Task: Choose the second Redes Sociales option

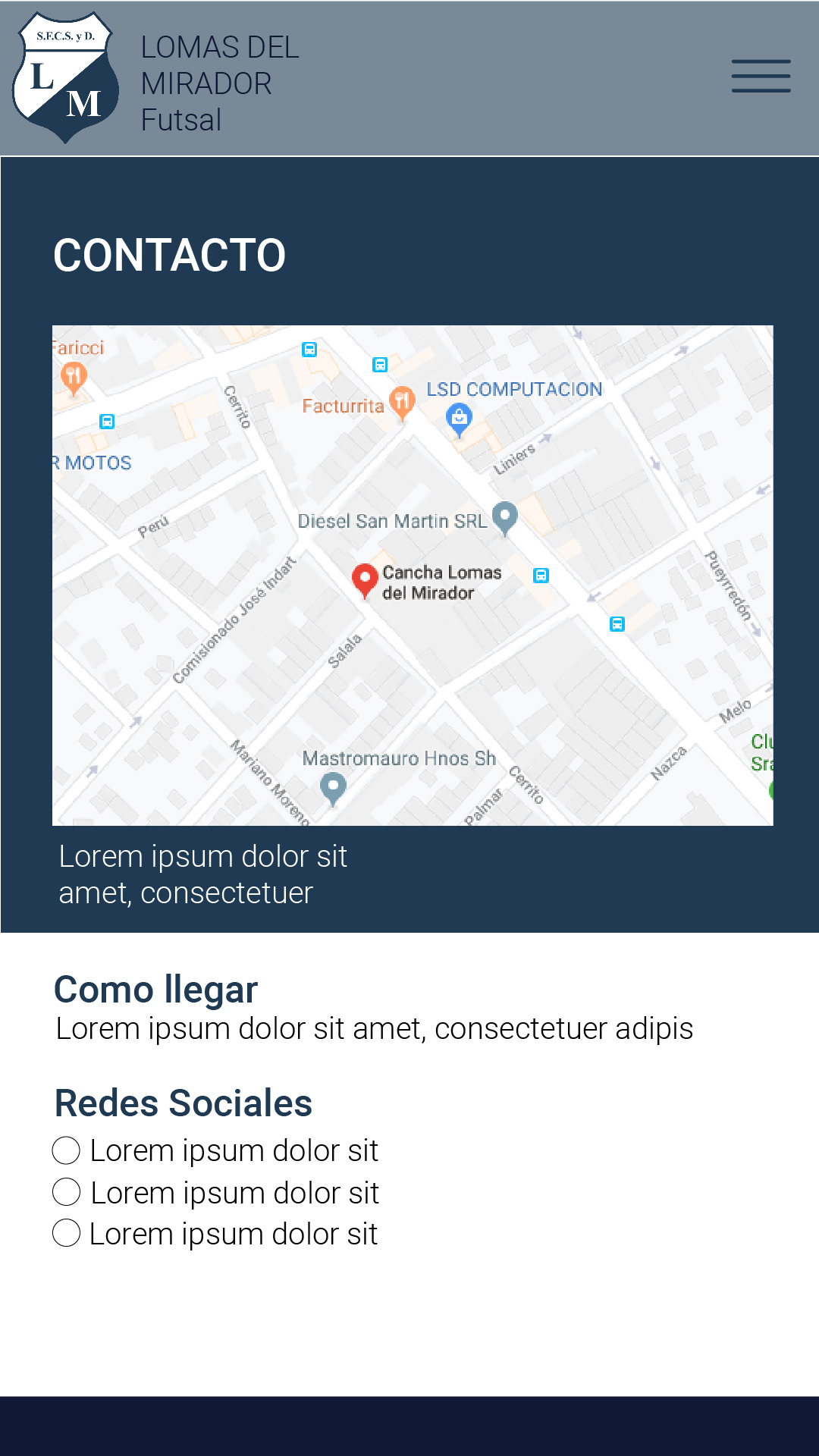Action: click(x=67, y=1192)
